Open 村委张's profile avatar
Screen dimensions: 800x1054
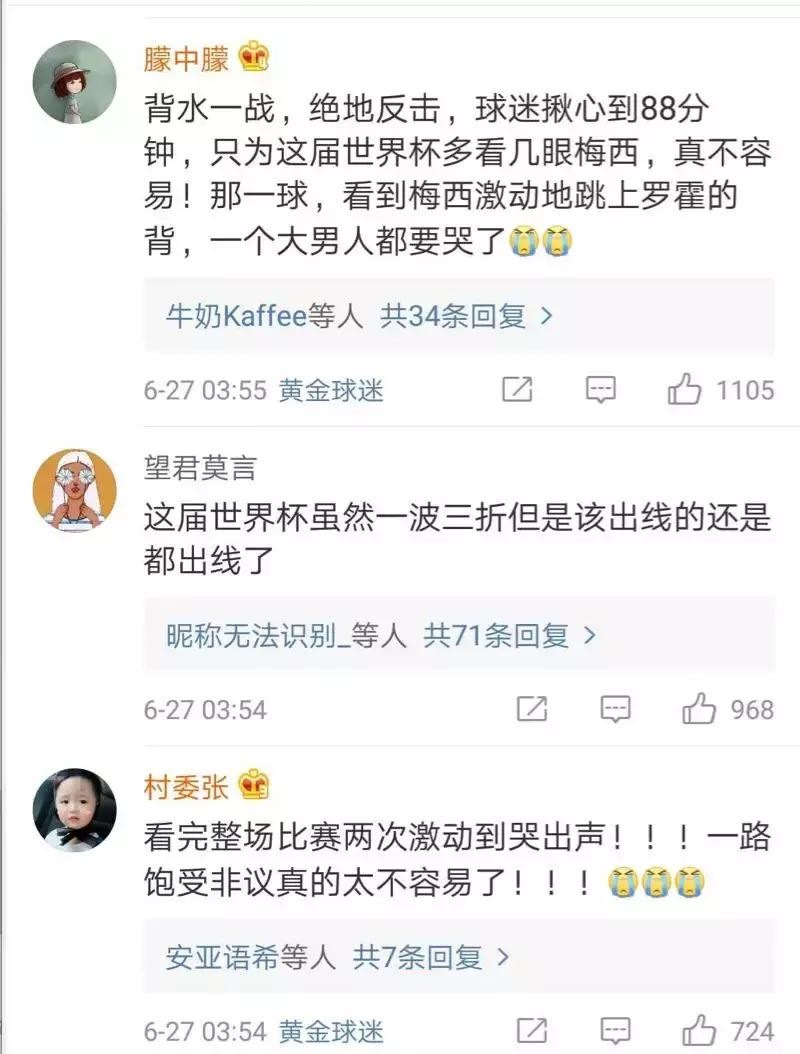tap(75, 809)
